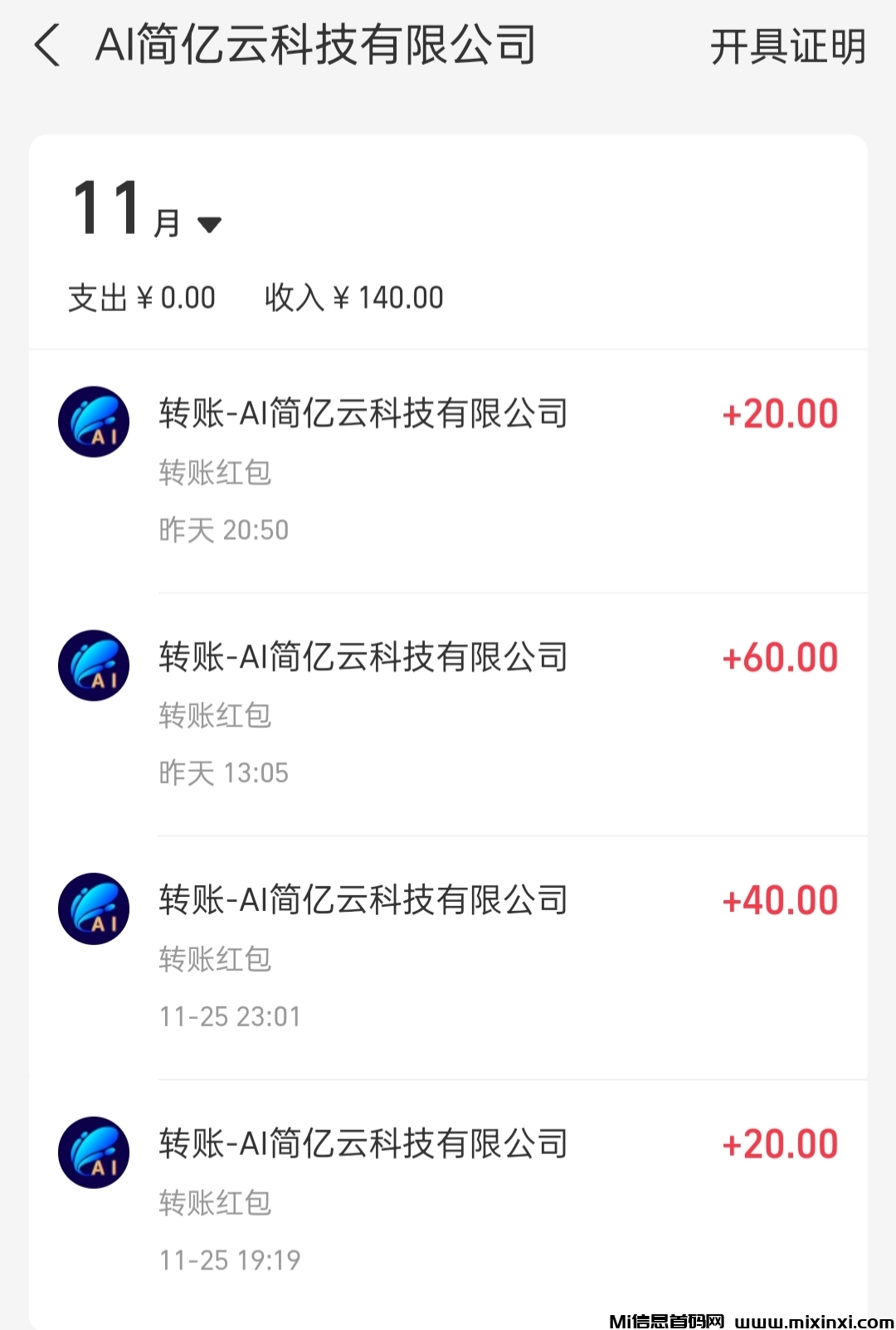Open the +20.00 transfer from 昨天 20:50

tap(448, 470)
